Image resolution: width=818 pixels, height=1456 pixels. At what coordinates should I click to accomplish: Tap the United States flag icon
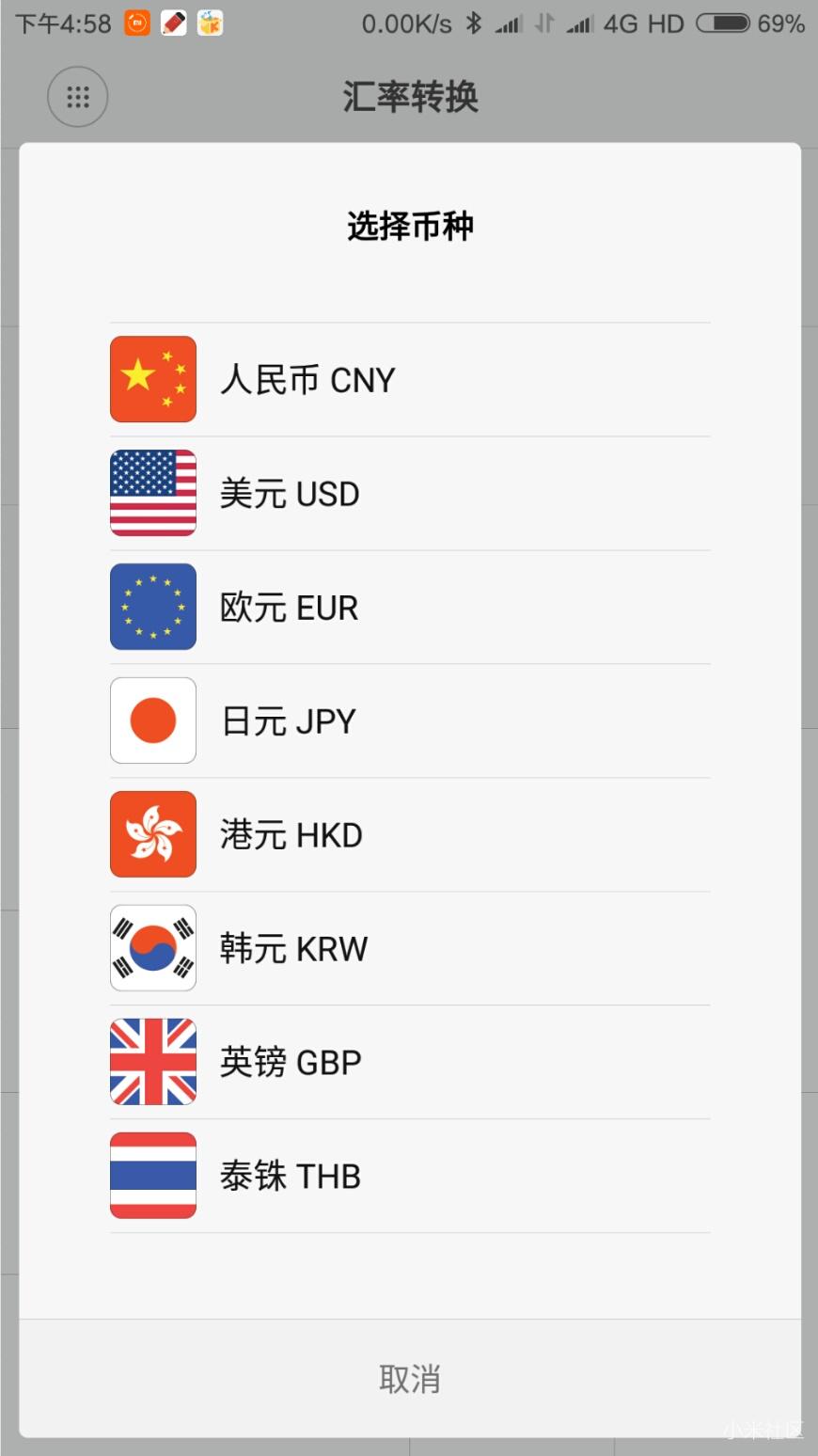152,493
